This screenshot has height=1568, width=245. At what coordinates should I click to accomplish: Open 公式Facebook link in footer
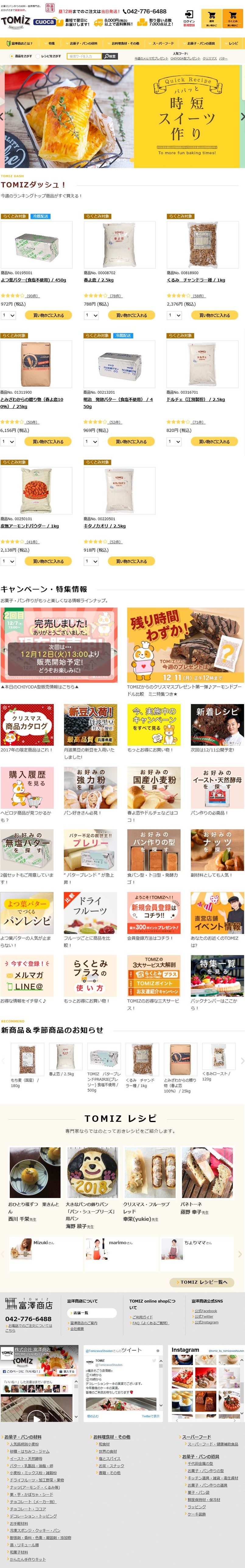point(205,1310)
